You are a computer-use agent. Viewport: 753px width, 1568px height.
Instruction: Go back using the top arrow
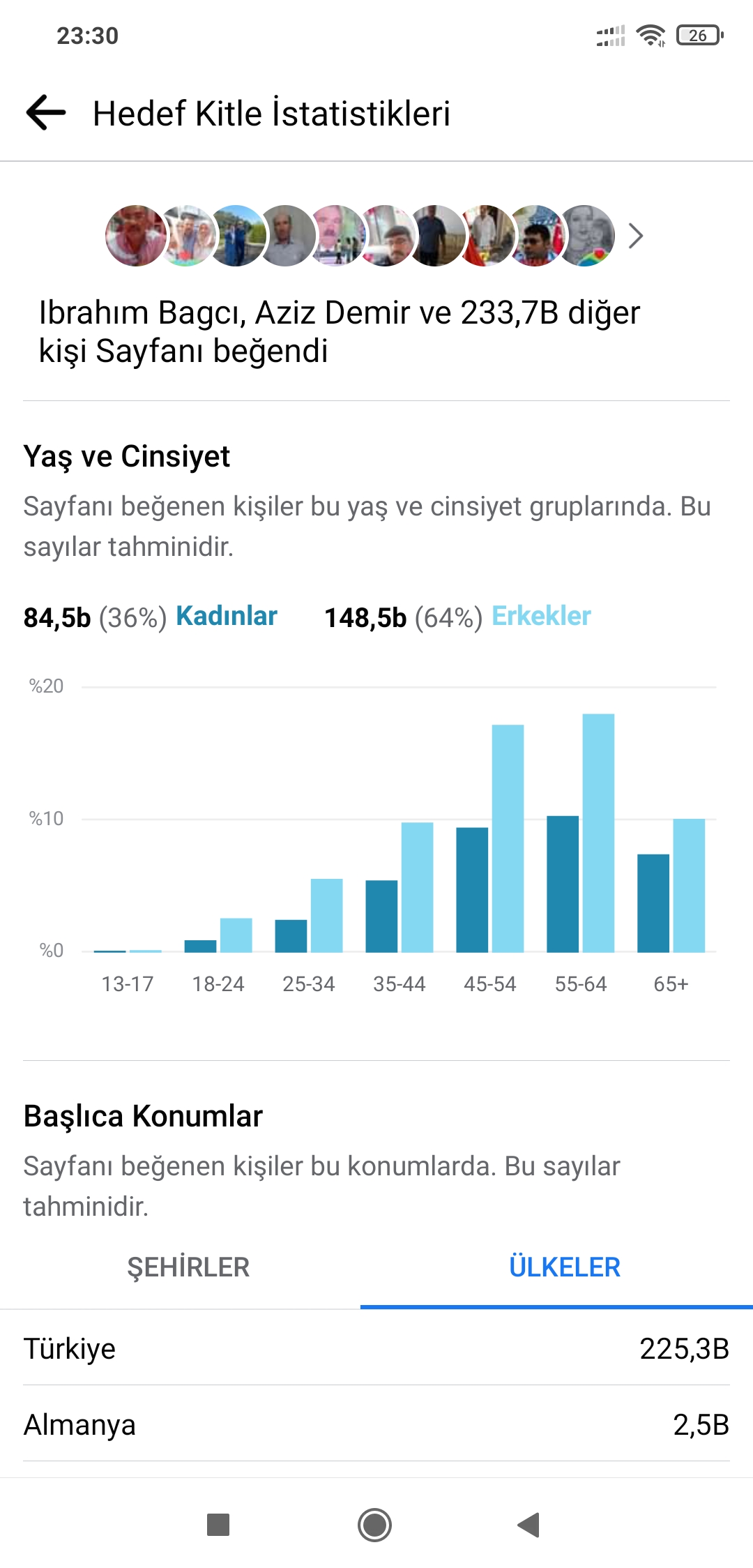point(46,112)
